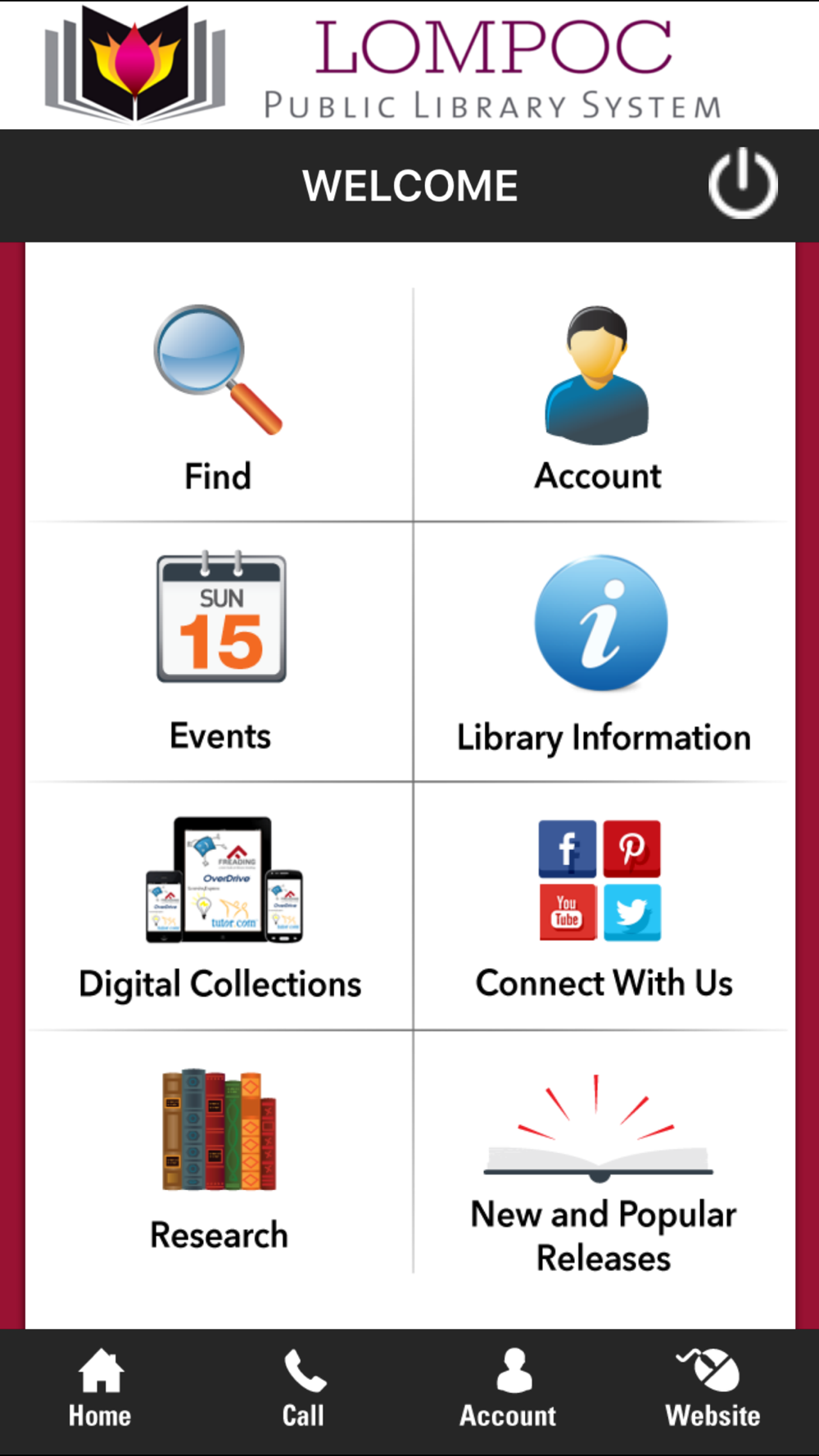Tap the power icon beside WELCOME
Viewport: 819px width, 1456px height.
[743, 184]
